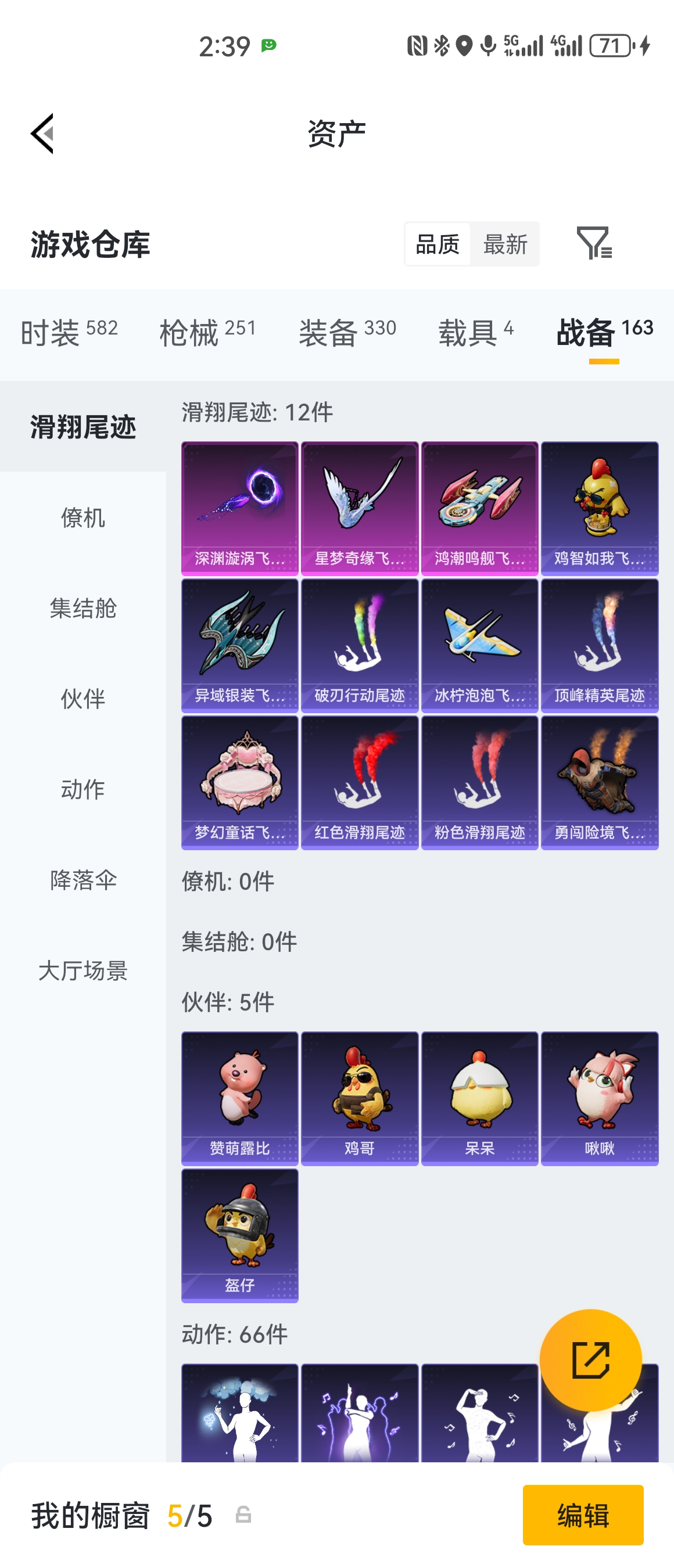Image resolution: width=674 pixels, height=1568 pixels.
Task: Select 僚机 in the side menu
Action: [x=83, y=517]
